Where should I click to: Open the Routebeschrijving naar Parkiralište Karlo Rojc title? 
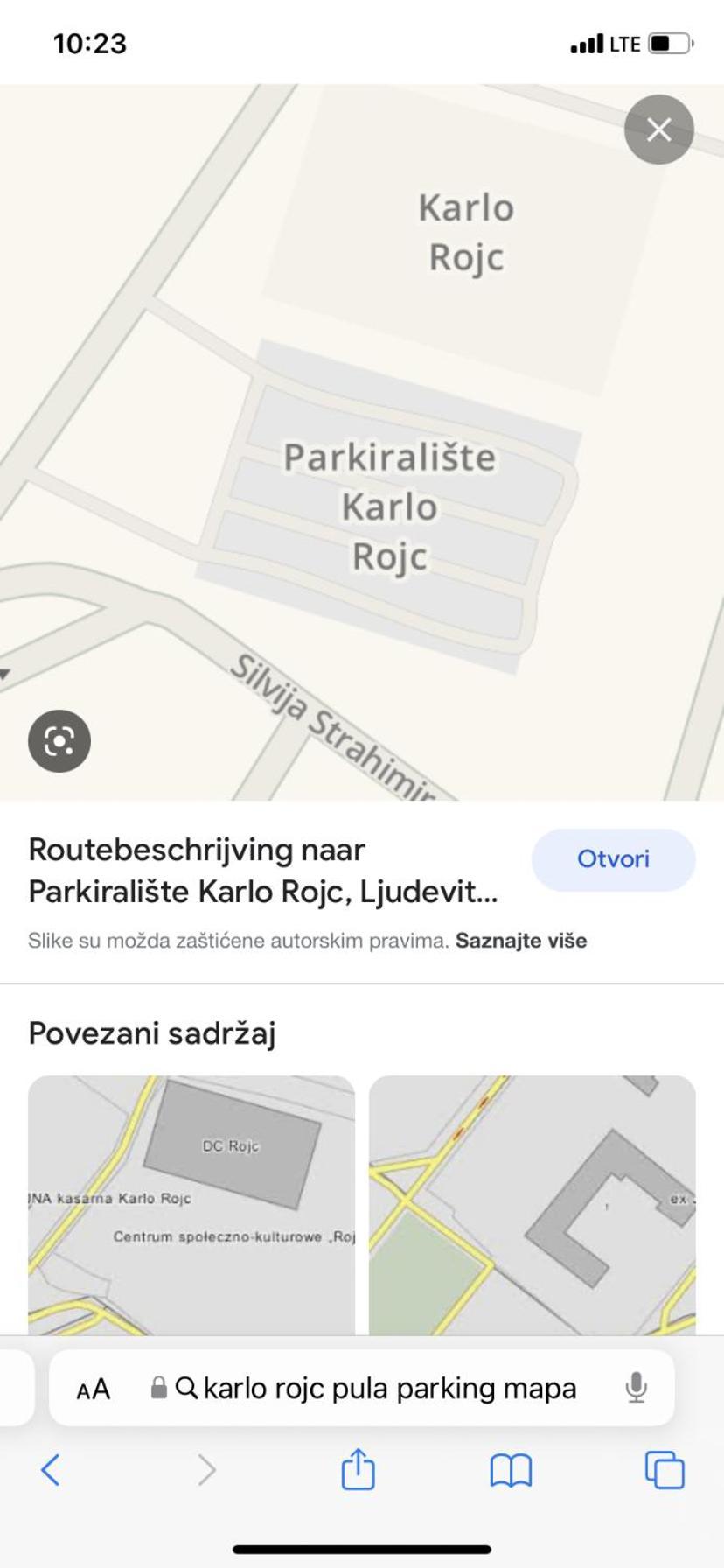(x=262, y=870)
